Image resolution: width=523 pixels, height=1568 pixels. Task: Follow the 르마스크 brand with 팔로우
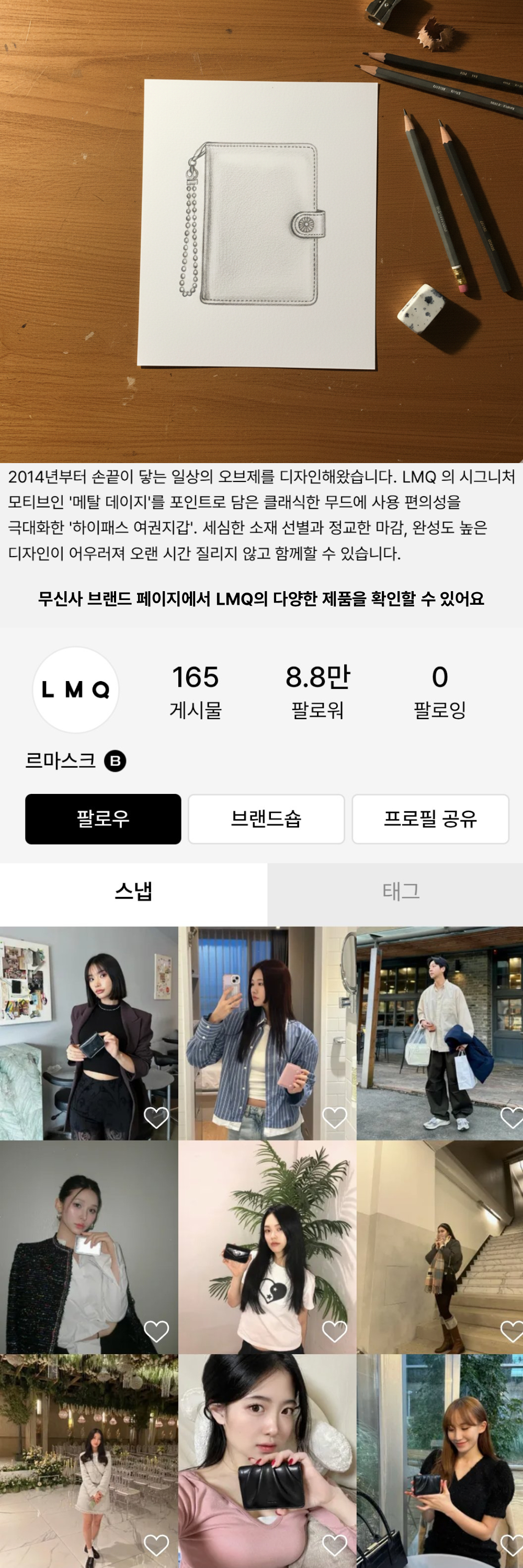pos(103,818)
